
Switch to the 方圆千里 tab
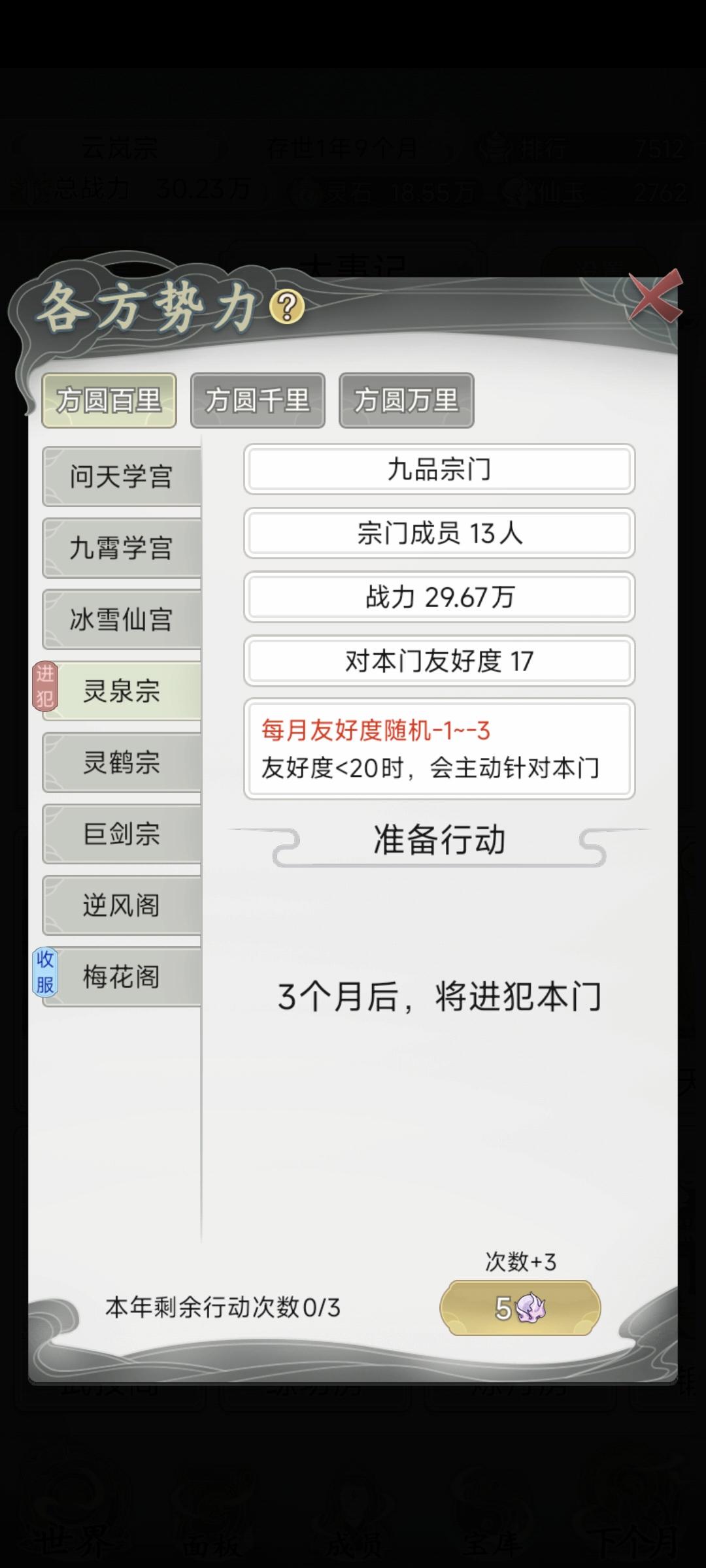(x=258, y=400)
